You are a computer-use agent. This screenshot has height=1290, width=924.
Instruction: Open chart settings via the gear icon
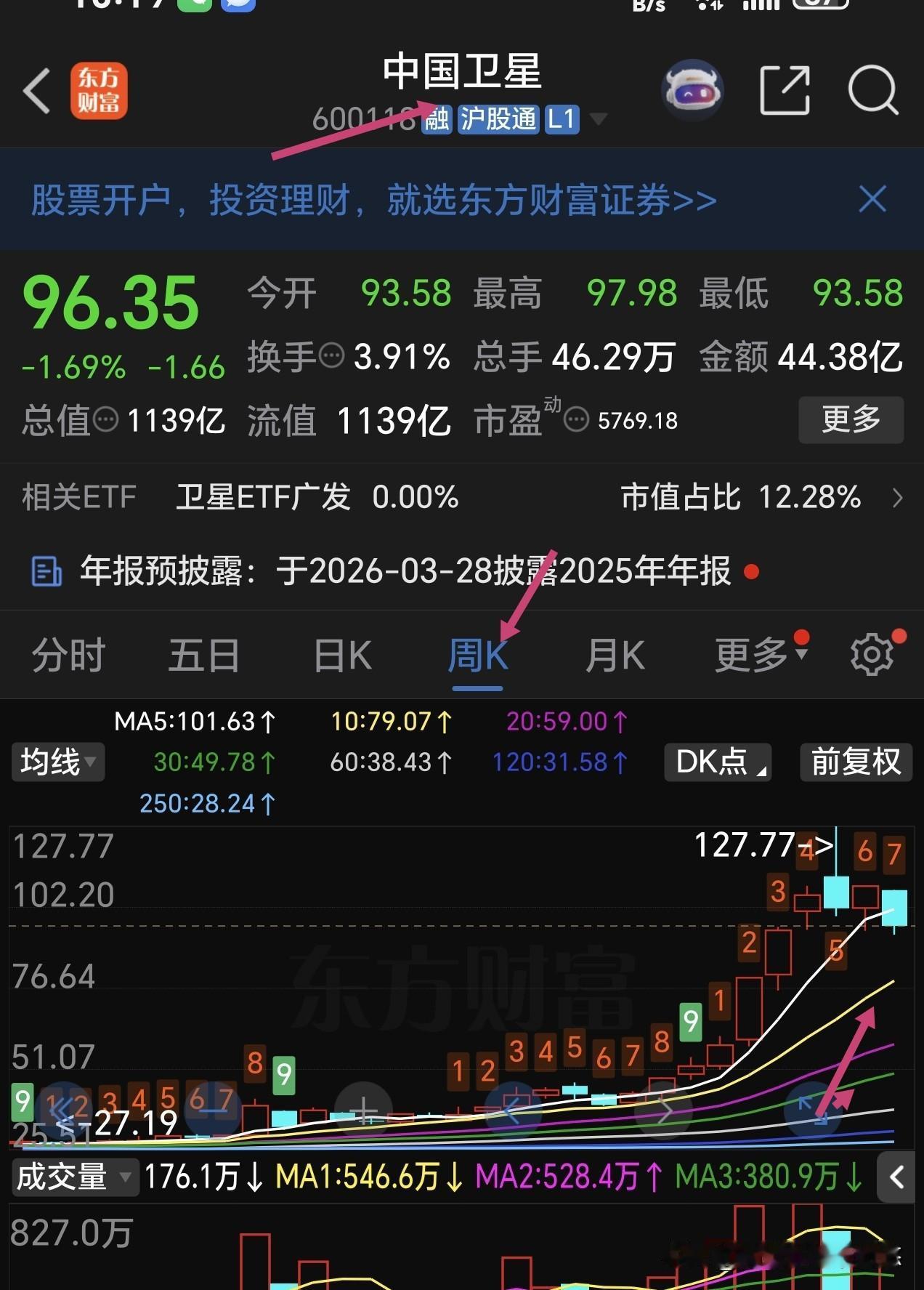(872, 653)
